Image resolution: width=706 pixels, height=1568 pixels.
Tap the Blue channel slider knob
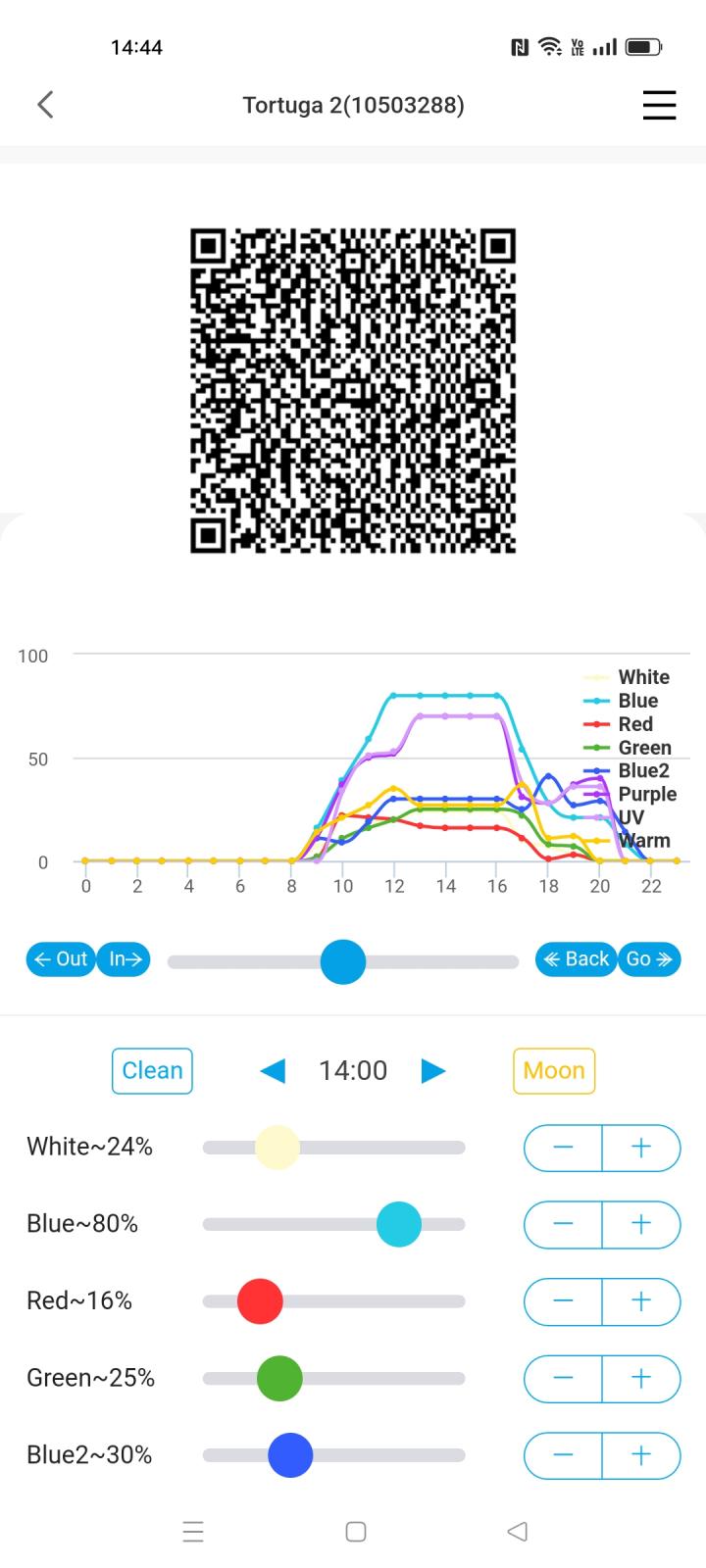pos(399,1224)
